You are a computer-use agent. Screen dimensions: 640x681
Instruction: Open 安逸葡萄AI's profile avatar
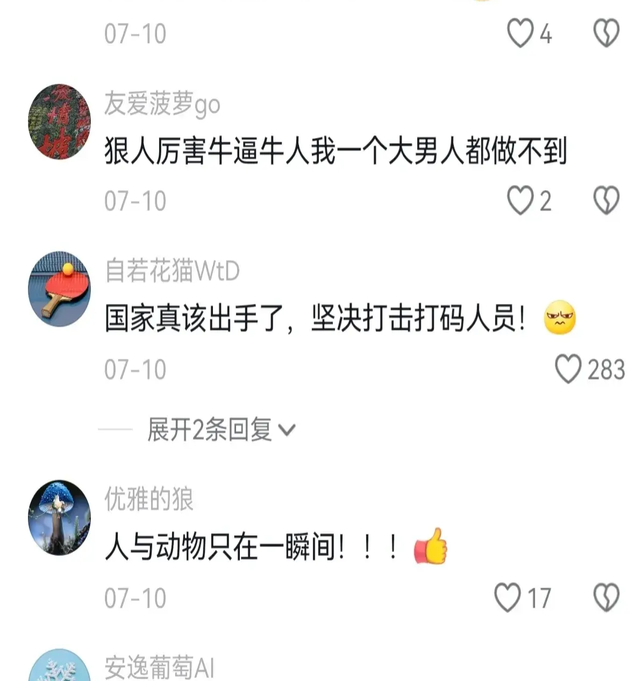coord(59,668)
